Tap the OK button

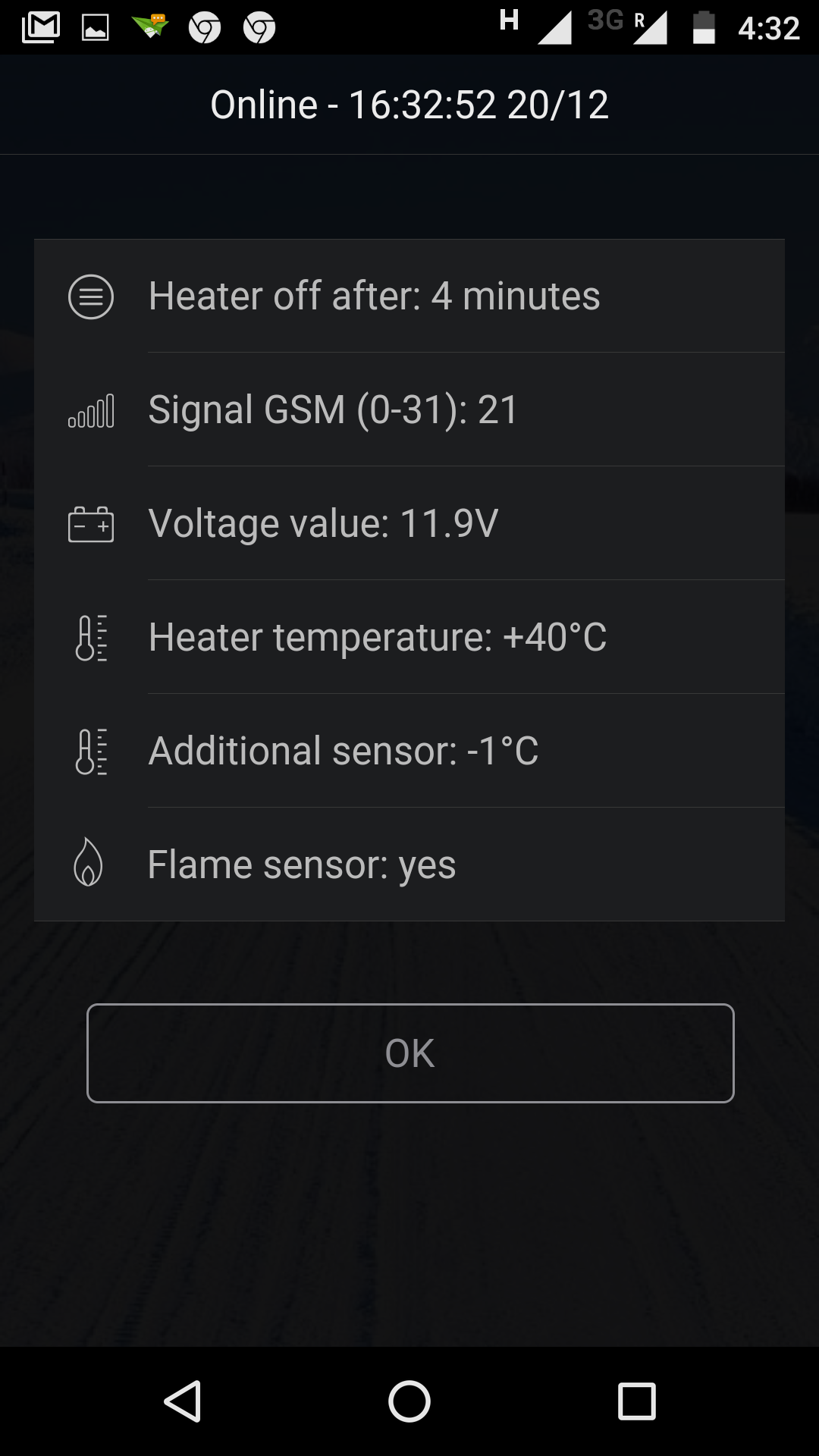point(410,1053)
